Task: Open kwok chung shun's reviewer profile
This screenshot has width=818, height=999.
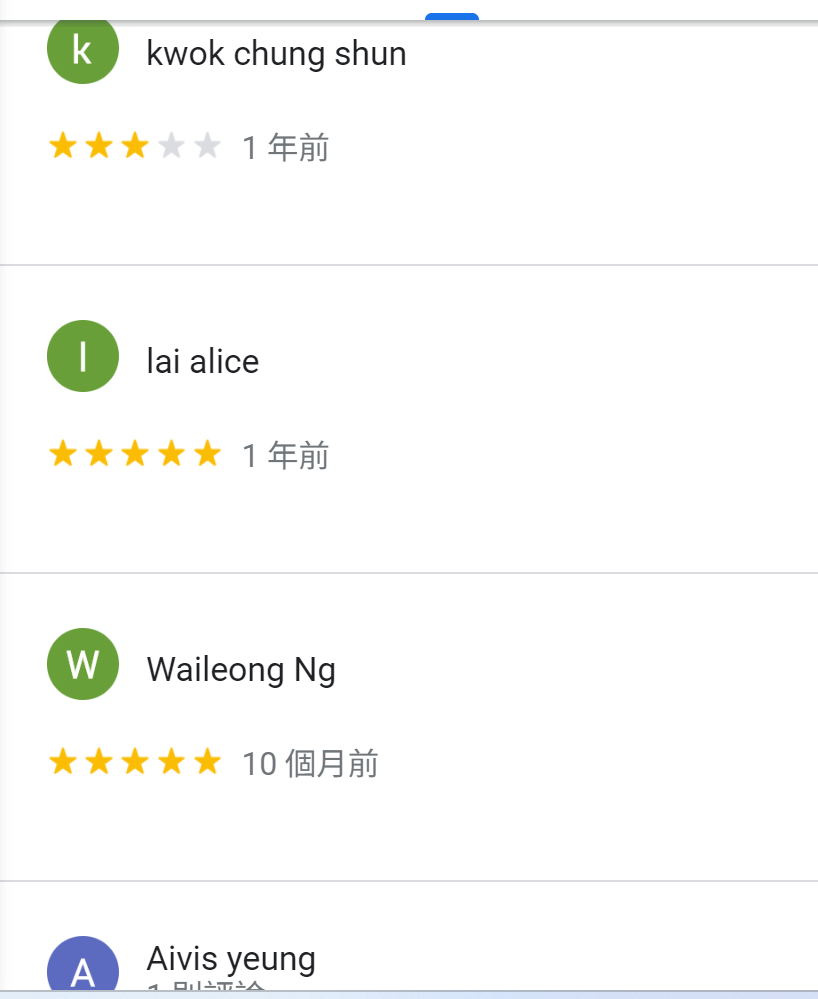Action: 276,53
